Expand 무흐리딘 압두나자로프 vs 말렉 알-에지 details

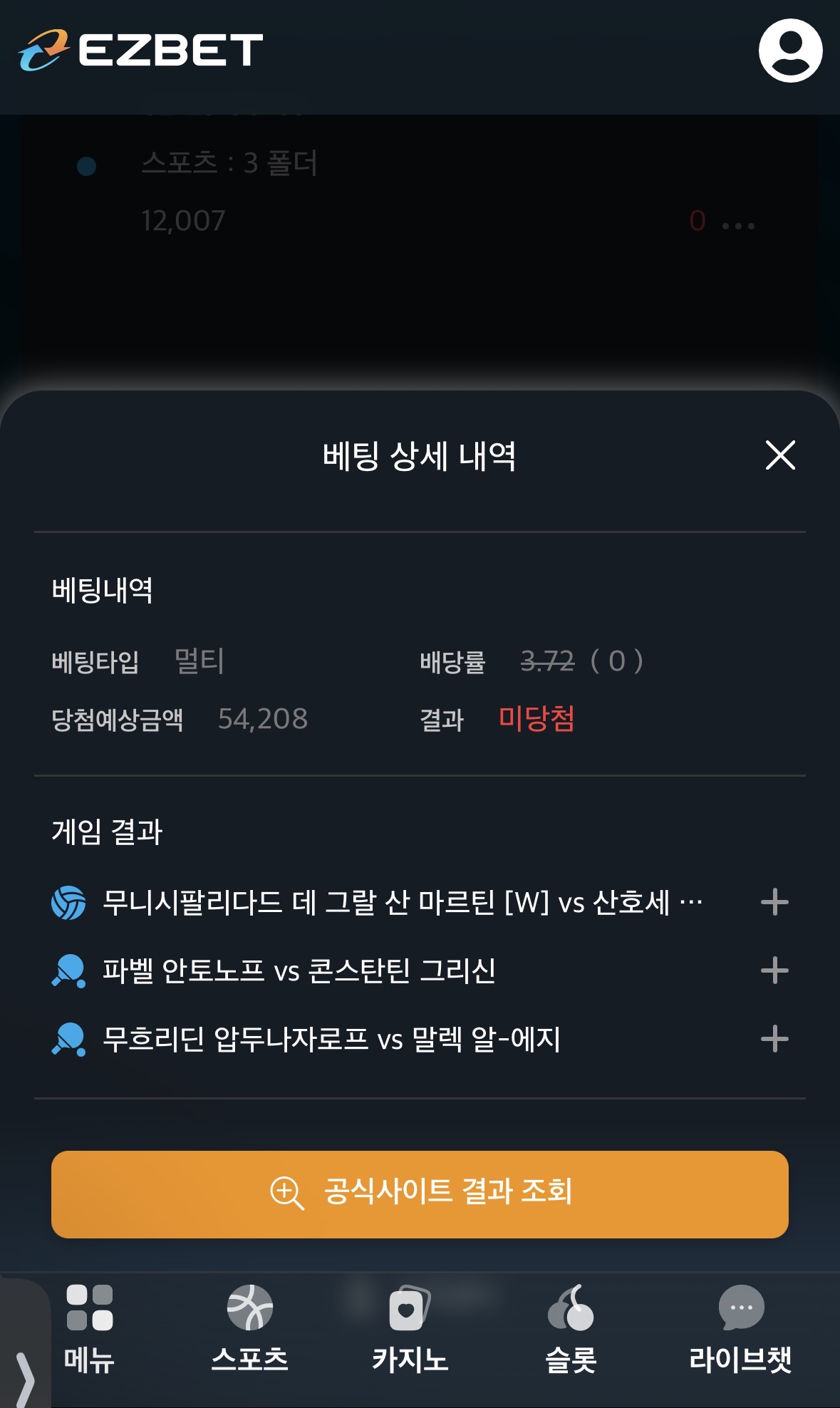pos(774,1039)
